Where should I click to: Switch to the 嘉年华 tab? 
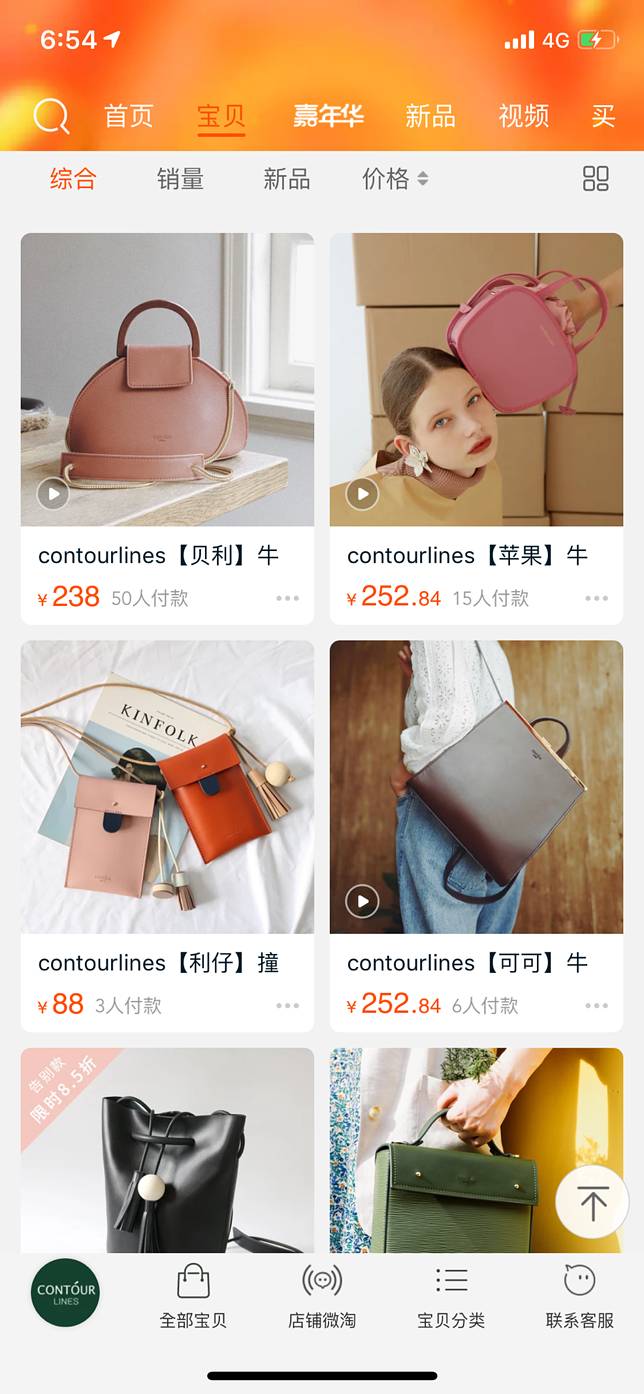coord(327,116)
